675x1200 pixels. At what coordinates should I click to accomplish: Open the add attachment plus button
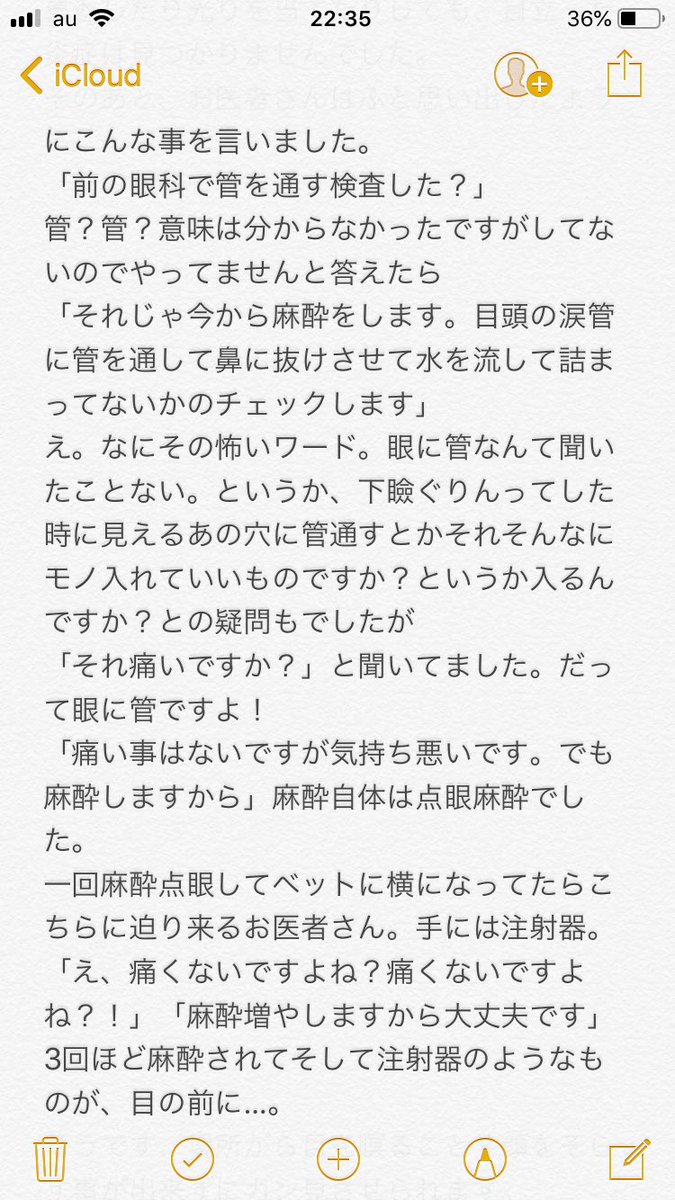click(x=338, y=1158)
